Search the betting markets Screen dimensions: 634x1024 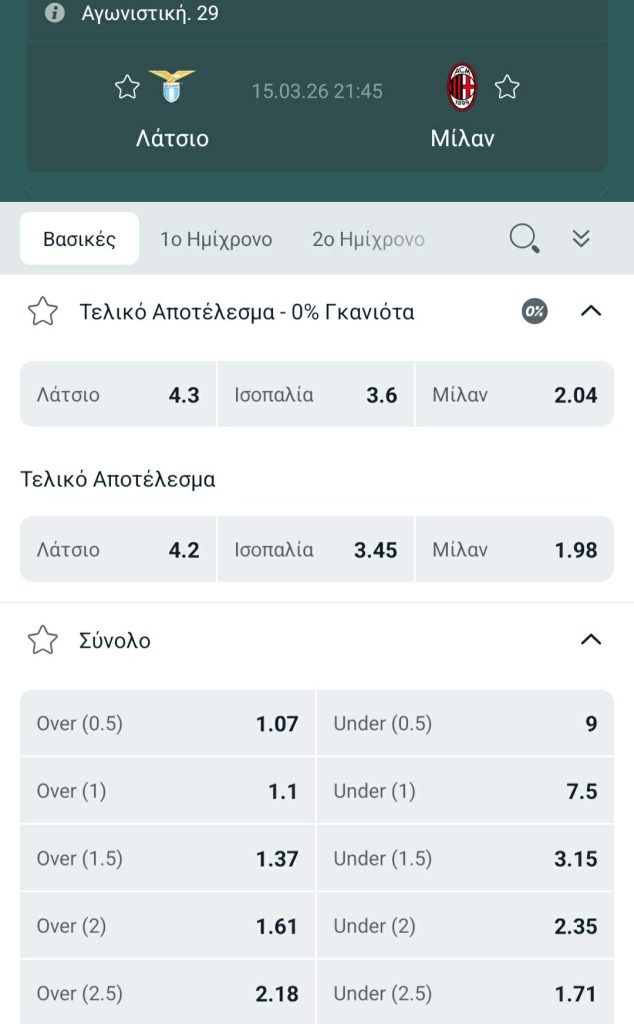[x=524, y=238]
